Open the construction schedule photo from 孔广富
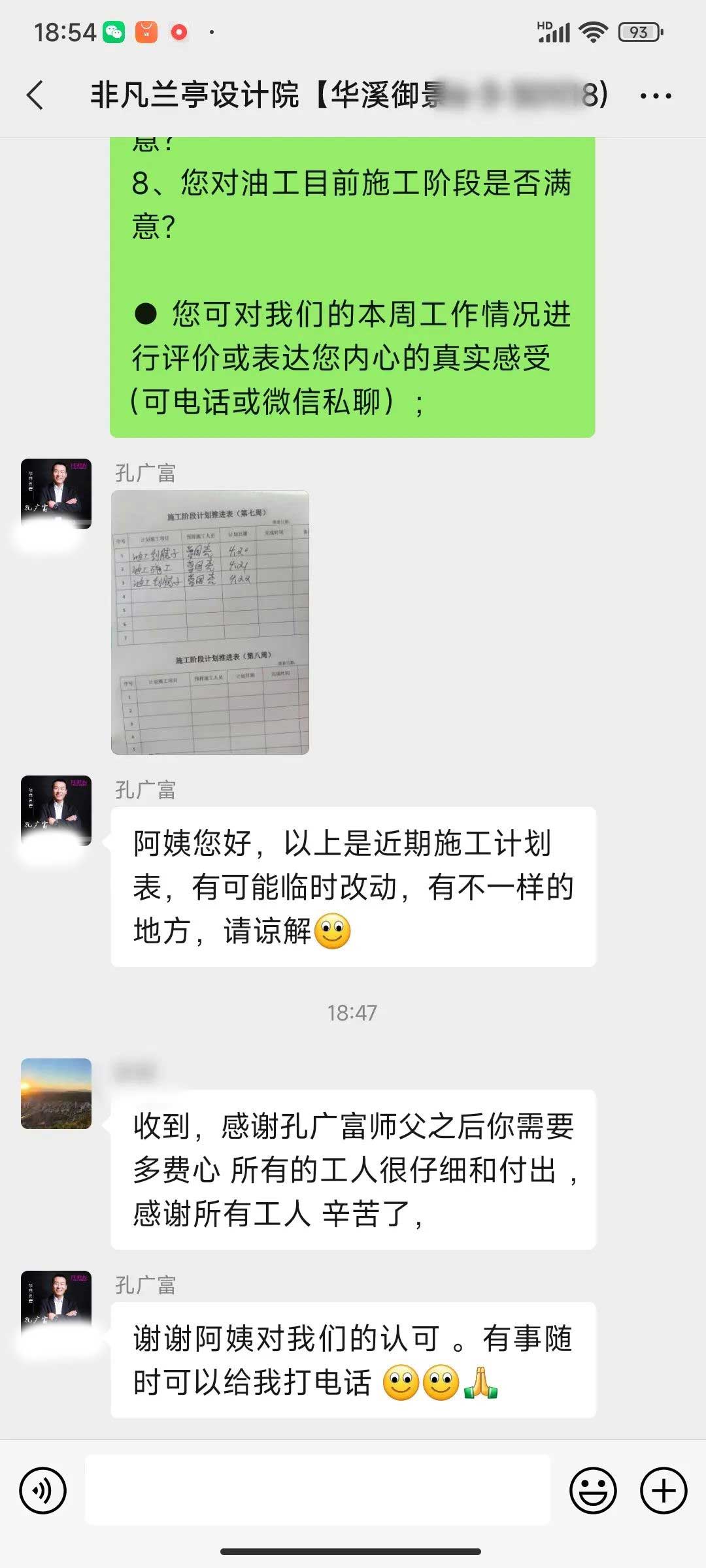This screenshot has height=1568, width=706. 210,622
